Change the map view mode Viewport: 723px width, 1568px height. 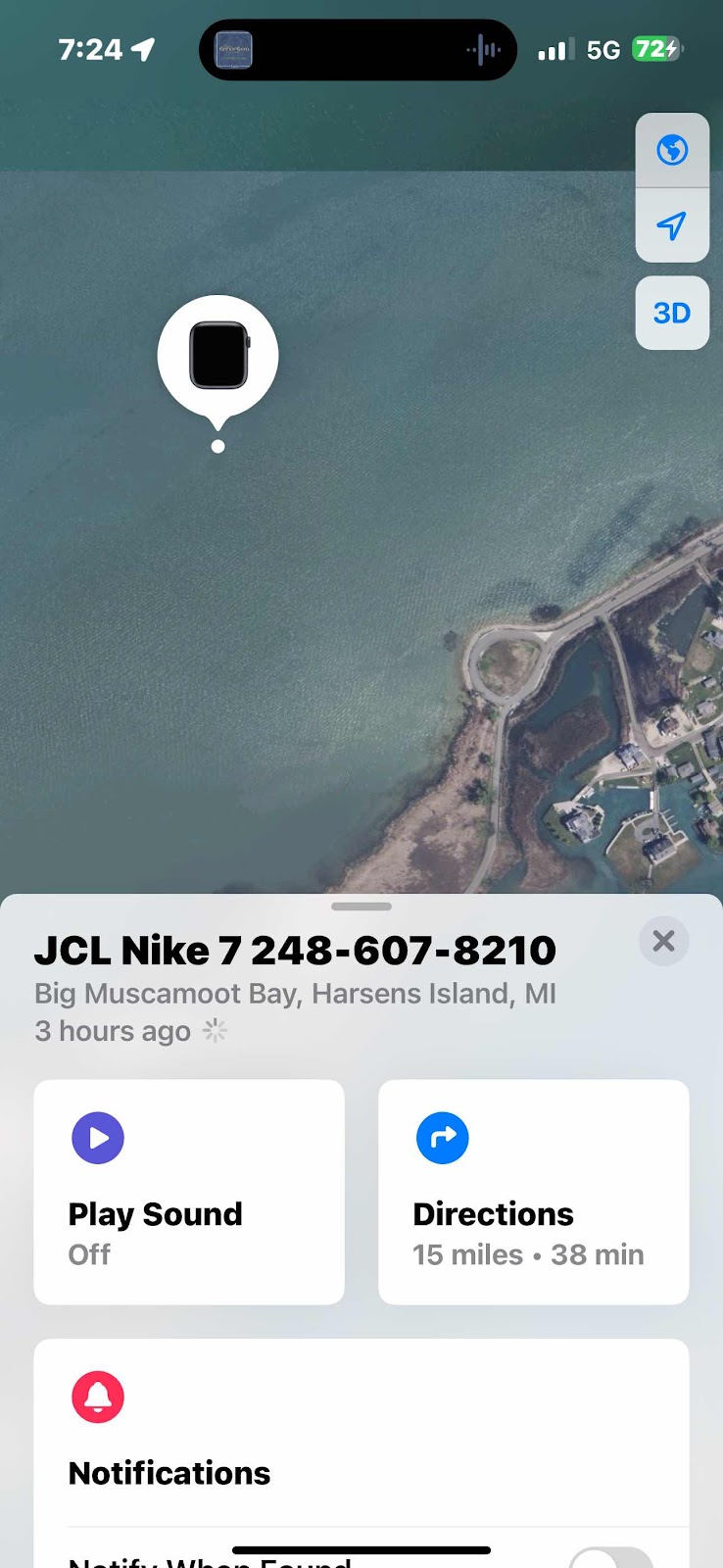672,151
